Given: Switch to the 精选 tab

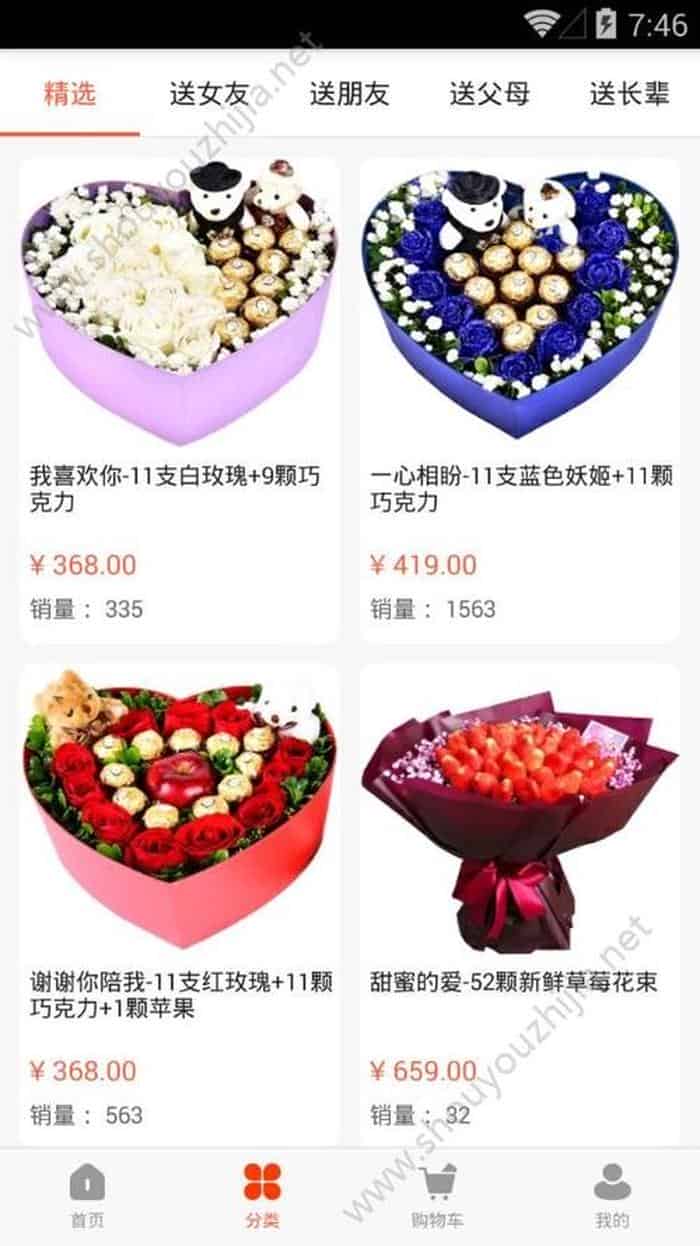Looking at the screenshot, I should (70, 95).
